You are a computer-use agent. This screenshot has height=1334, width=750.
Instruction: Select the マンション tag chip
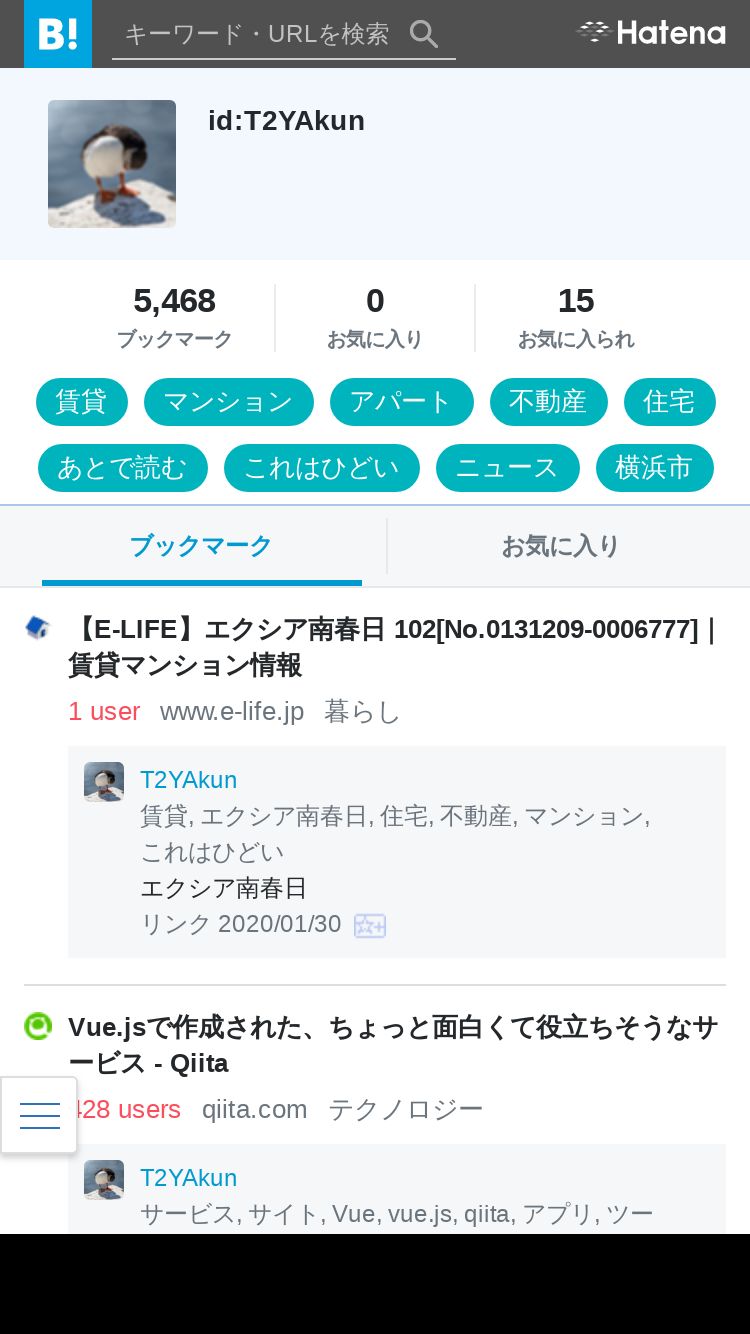click(x=228, y=402)
